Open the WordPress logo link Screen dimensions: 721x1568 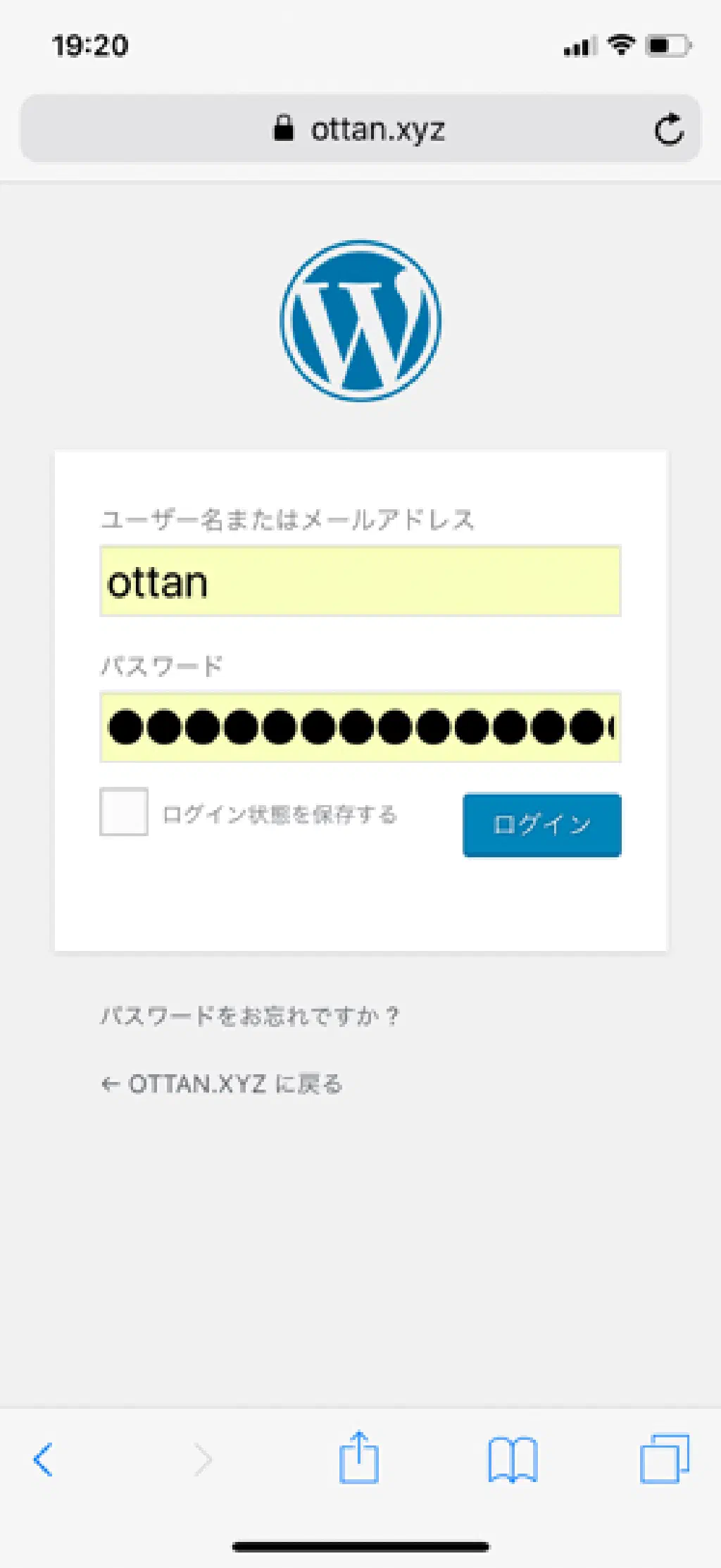(360, 321)
